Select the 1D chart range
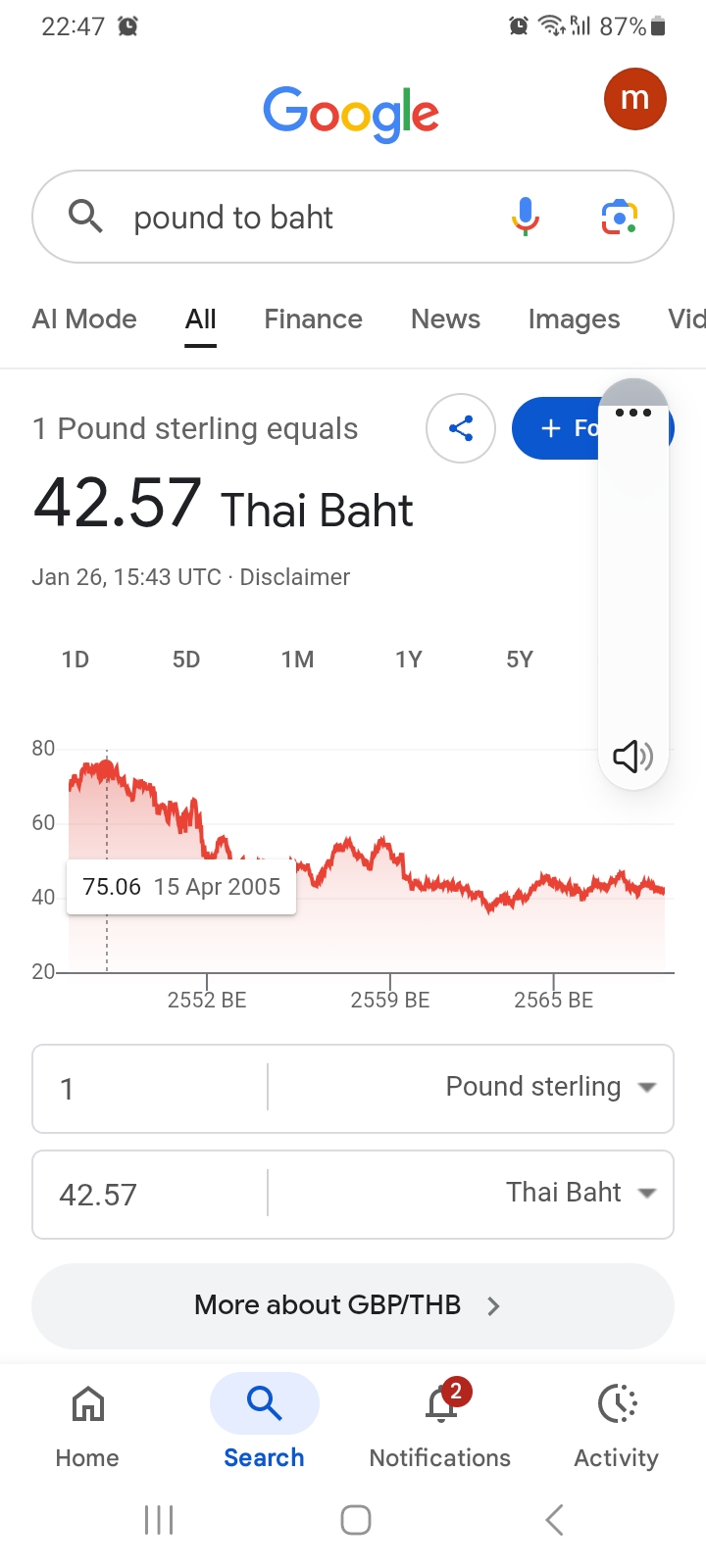Image resolution: width=706 pixels, height=1568 pixels. (76, 660)
